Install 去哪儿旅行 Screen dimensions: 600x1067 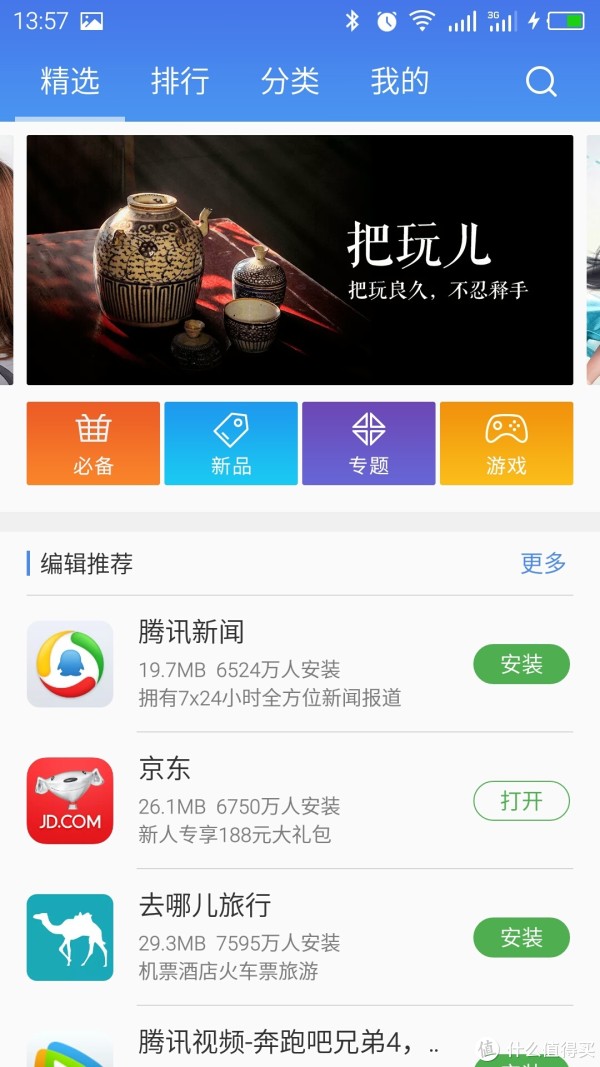pos(522,938)
